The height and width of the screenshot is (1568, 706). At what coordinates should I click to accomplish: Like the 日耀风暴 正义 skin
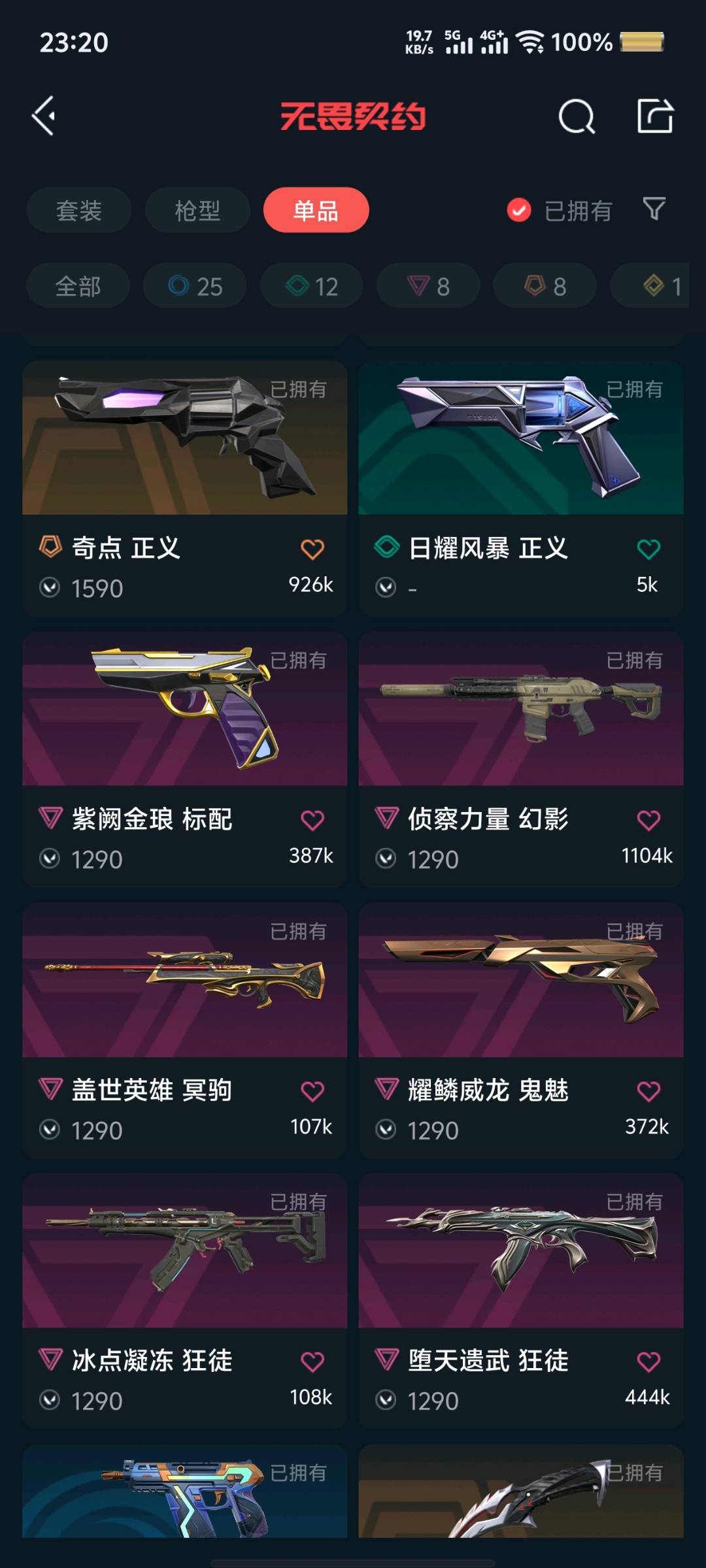point(648,549)
